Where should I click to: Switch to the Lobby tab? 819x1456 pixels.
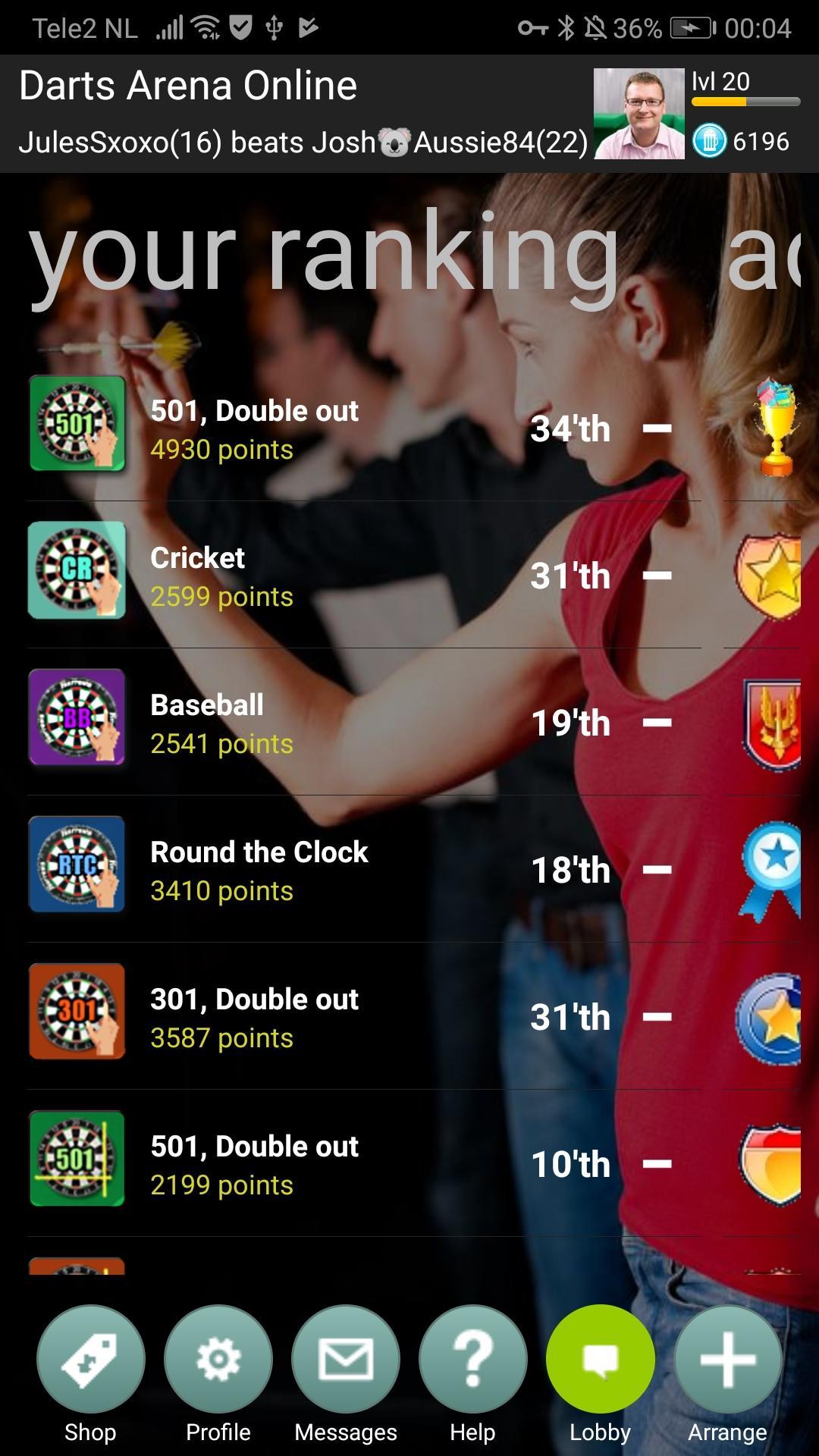(x=601, y=1360)
